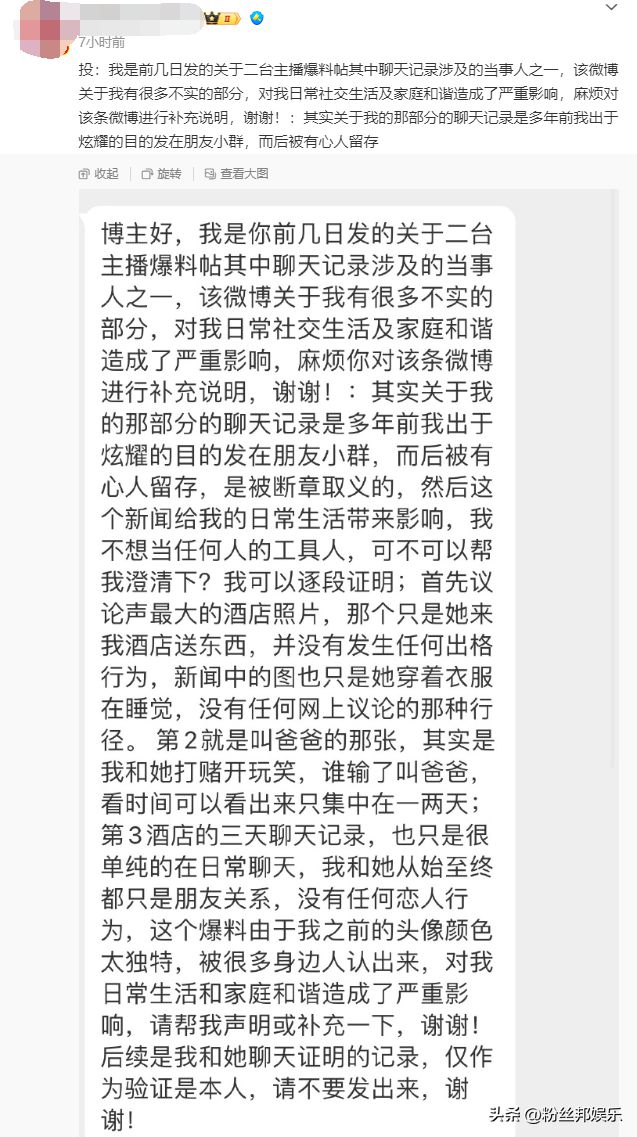637x1137 pixels.
Task: Rotate the image using 旋转
Action: click(161, 174)
